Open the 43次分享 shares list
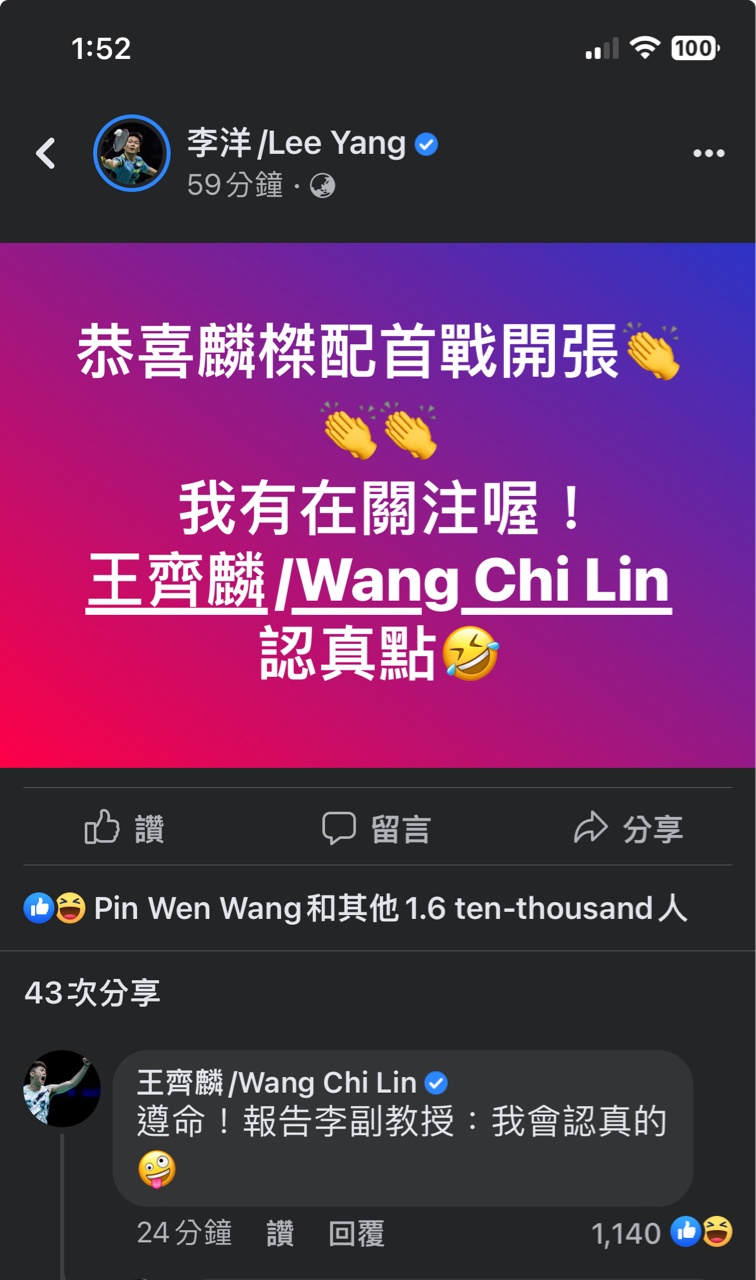Screen dimensions: 756x1280 [92, 992]
